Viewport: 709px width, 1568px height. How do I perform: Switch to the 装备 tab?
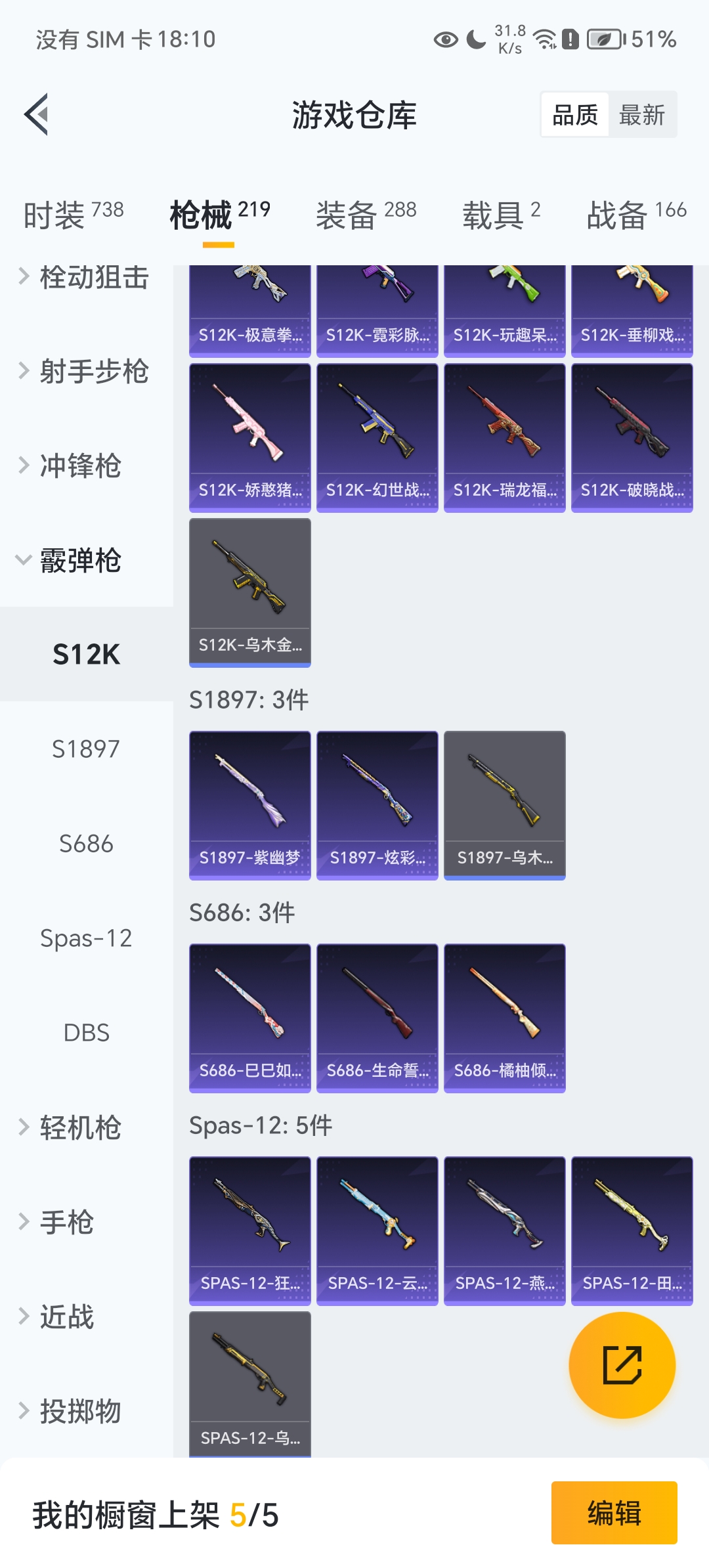[366, 215]
